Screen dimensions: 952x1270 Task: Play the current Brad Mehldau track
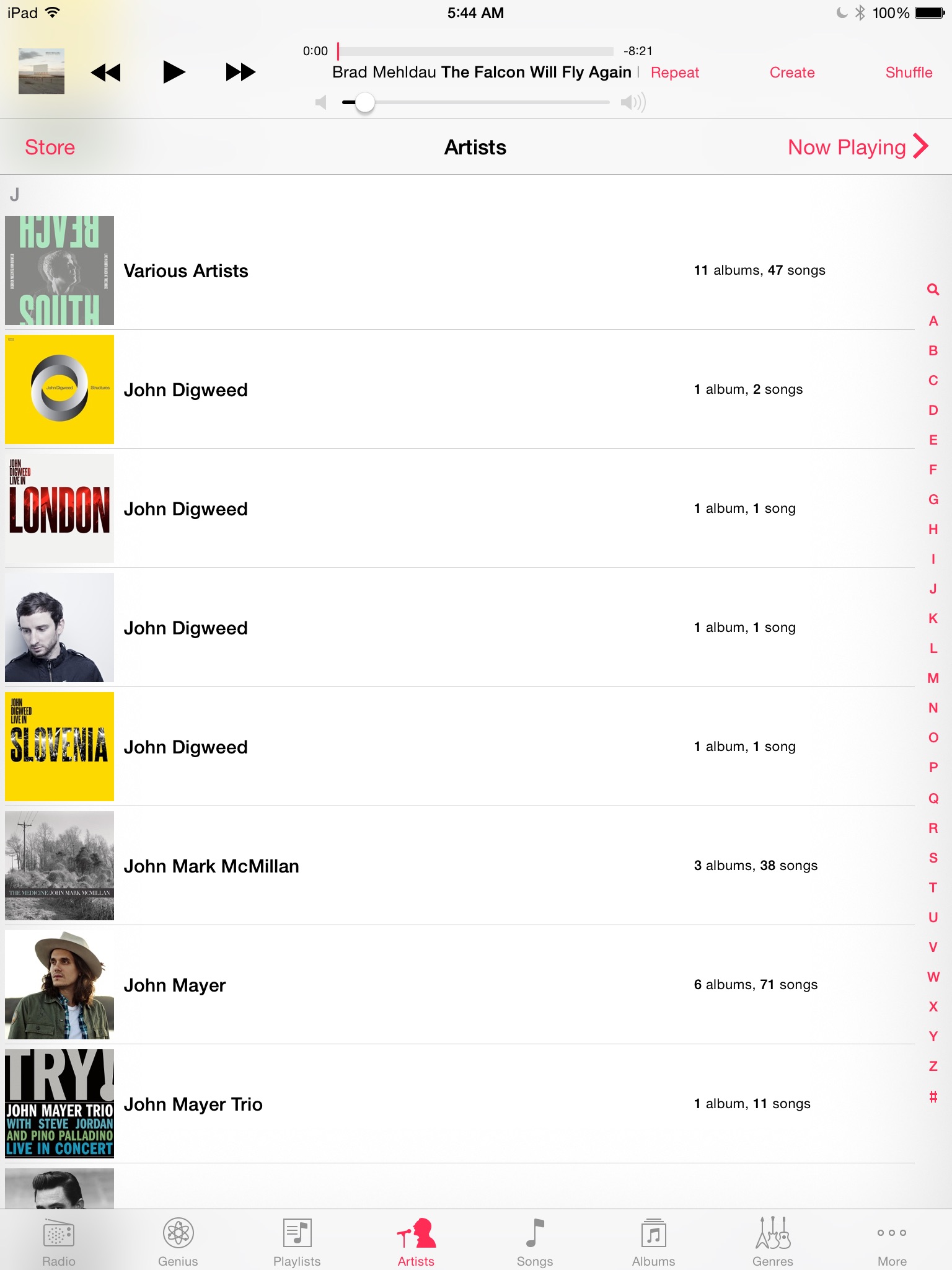[174, 72]
